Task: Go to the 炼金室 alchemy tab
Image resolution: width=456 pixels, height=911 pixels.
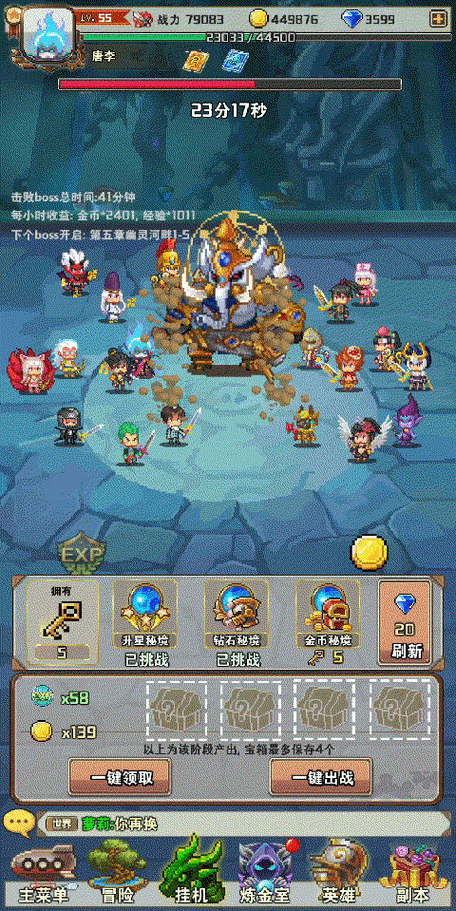Action: tap(265, 874)
